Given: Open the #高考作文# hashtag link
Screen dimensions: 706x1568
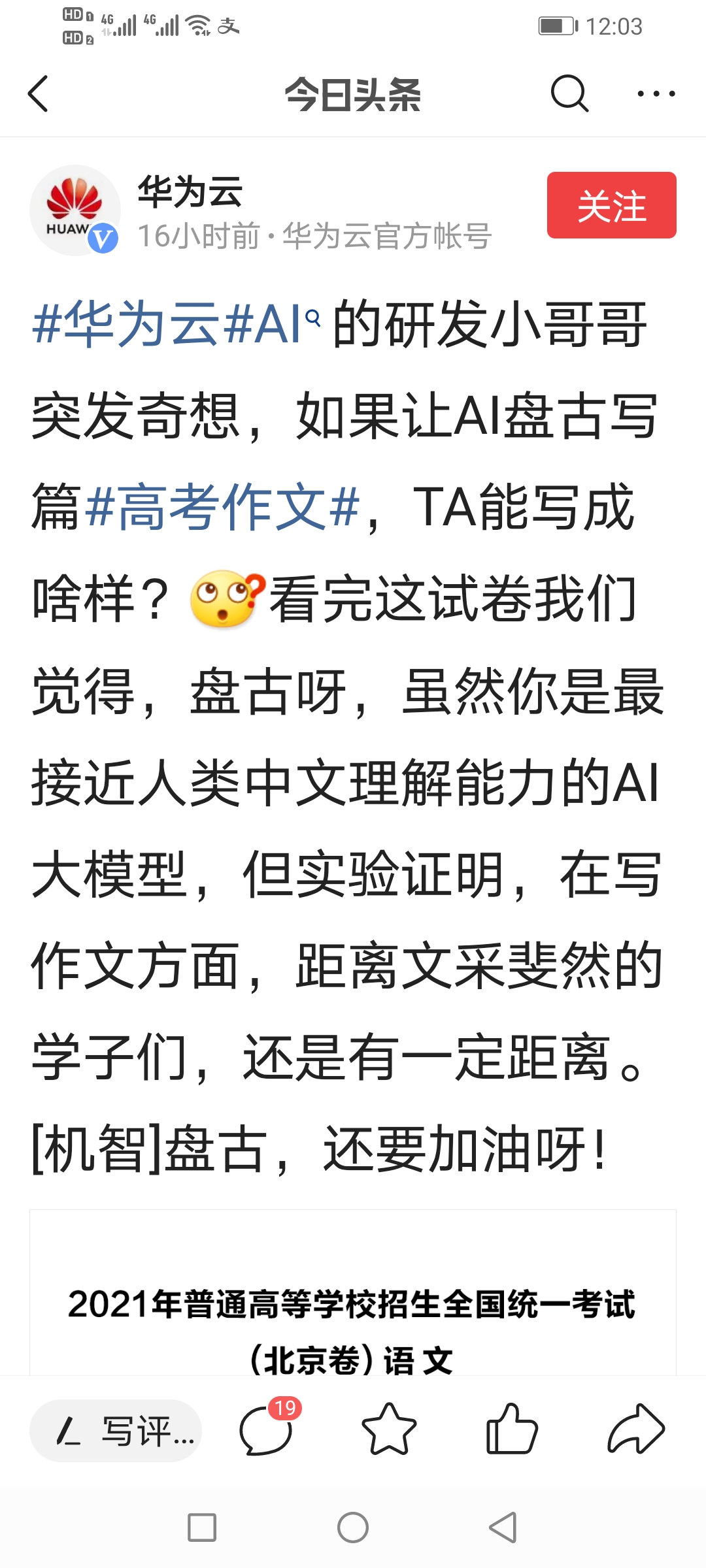Looking at the screenshot, I should (222, 506).
